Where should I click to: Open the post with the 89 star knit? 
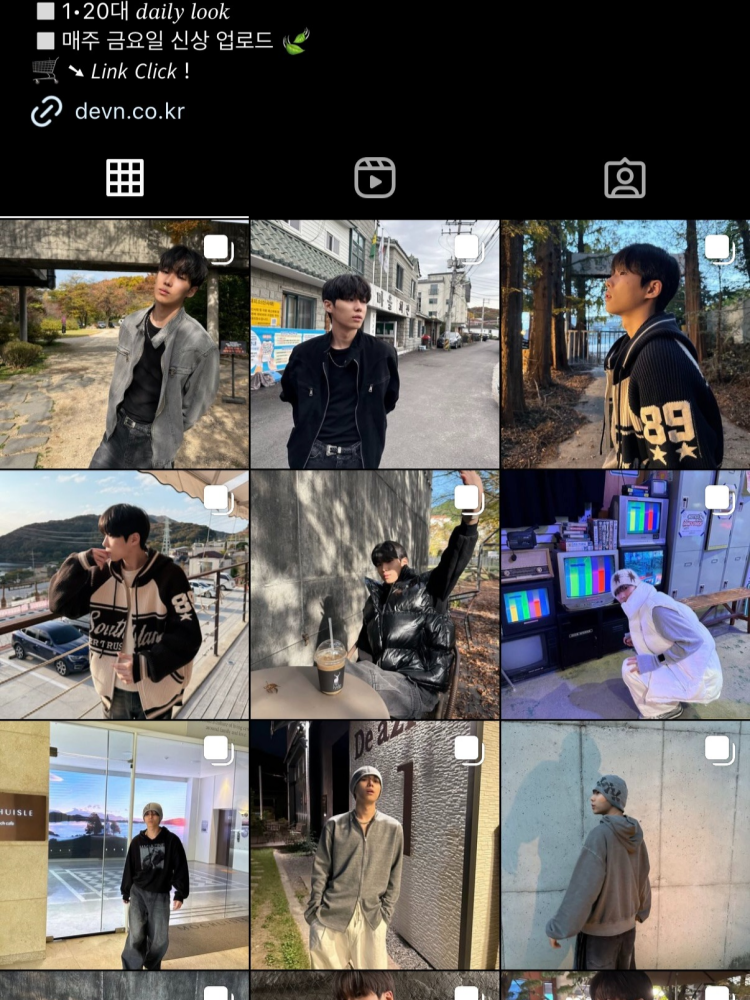point(625,345)
